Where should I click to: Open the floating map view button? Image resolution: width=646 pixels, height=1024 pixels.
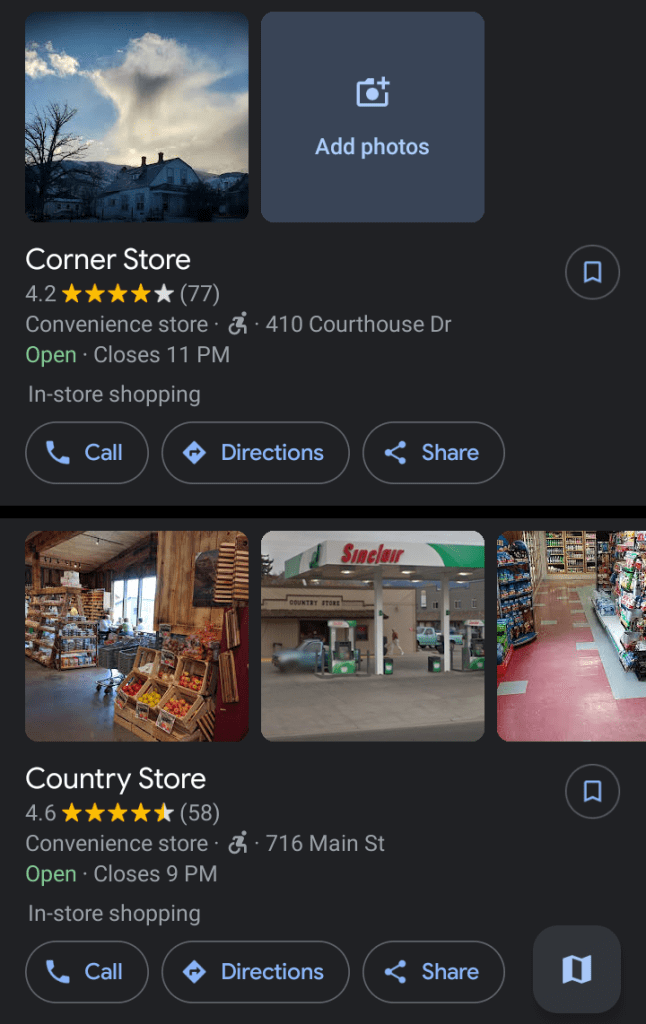click(x=577, y=968)
